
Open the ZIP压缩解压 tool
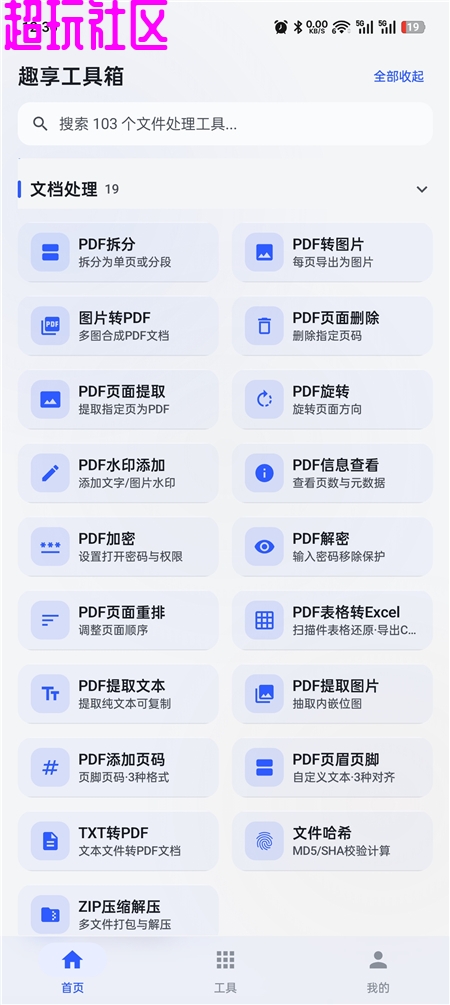[x=118, y=913]
